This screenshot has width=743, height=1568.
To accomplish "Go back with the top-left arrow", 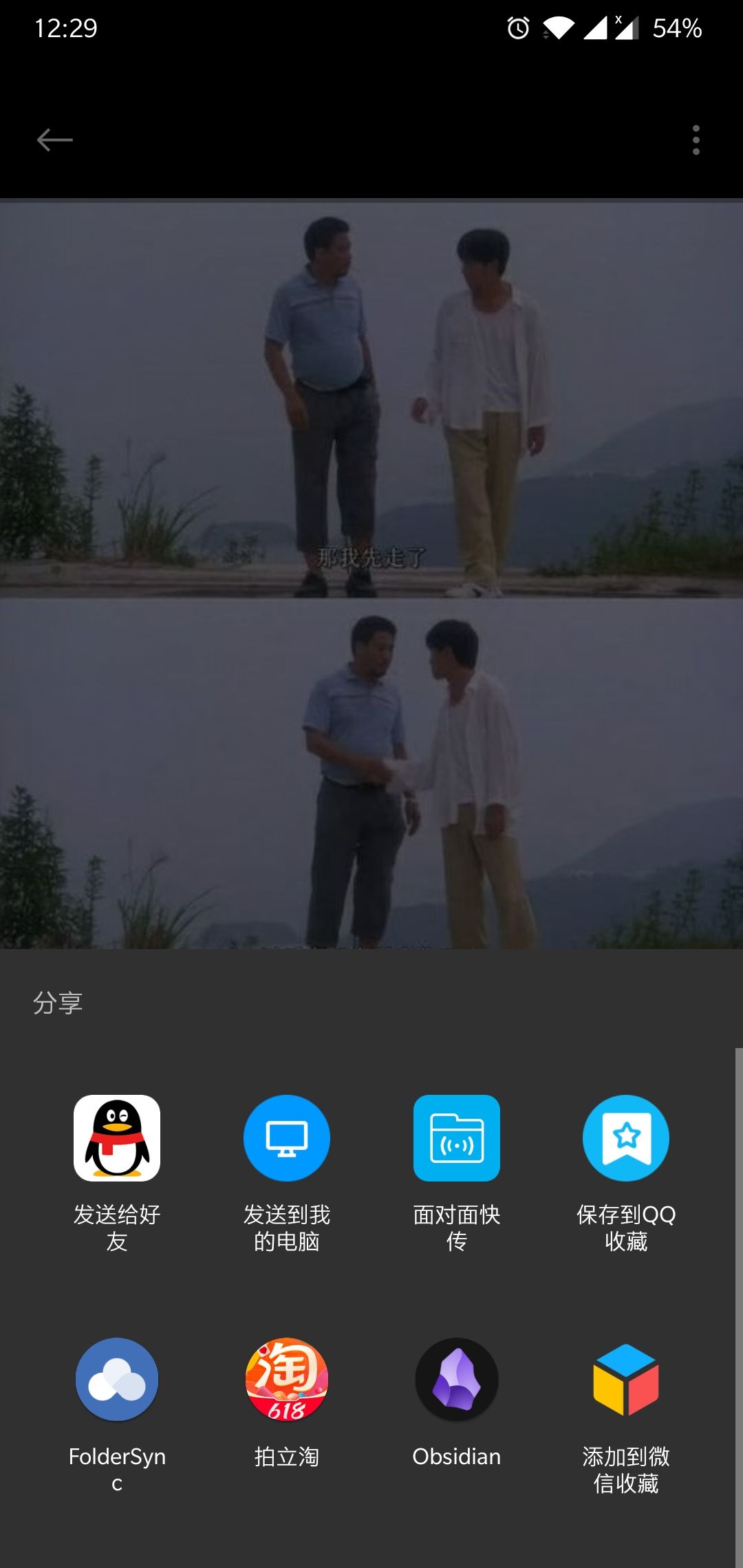I will [x=55, y=140].
